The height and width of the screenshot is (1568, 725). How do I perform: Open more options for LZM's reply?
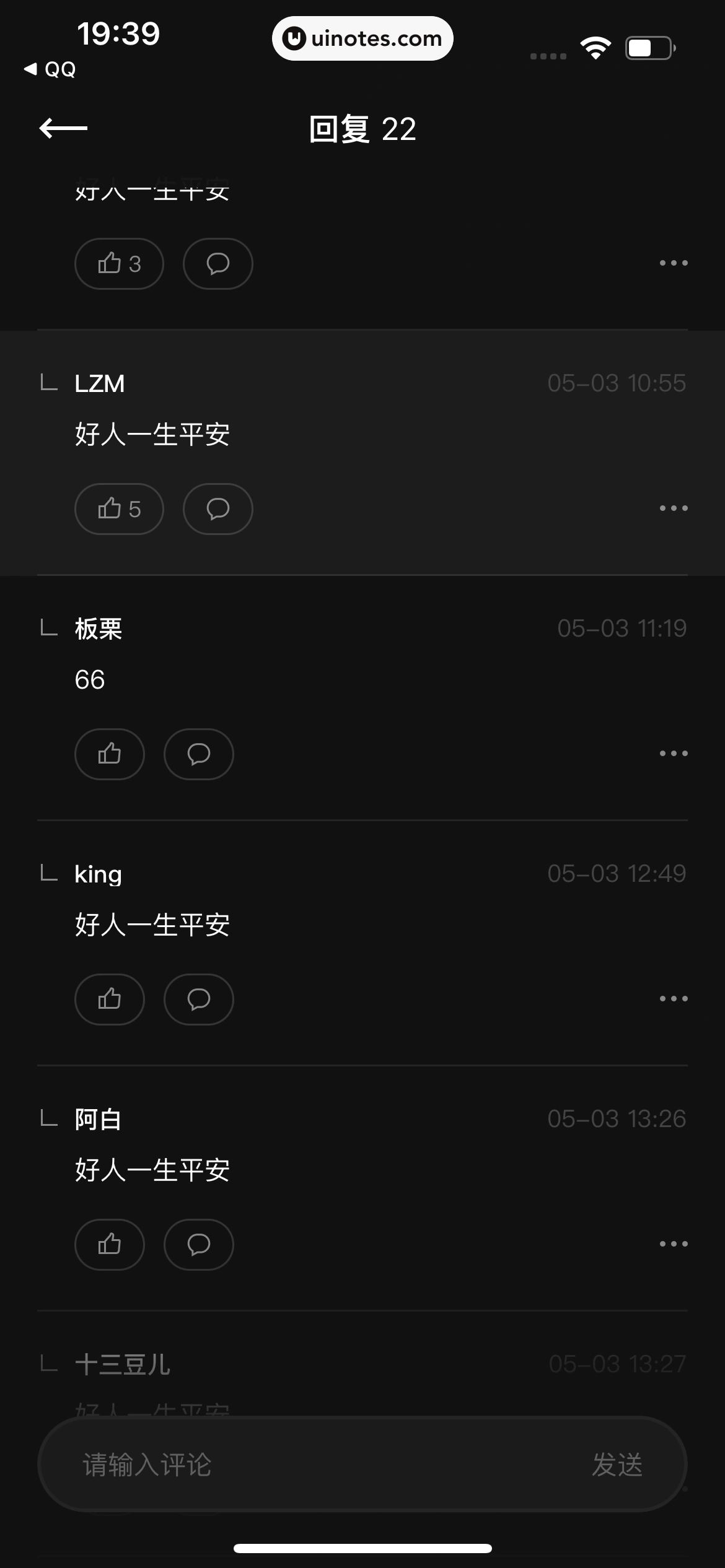(674, 508)
